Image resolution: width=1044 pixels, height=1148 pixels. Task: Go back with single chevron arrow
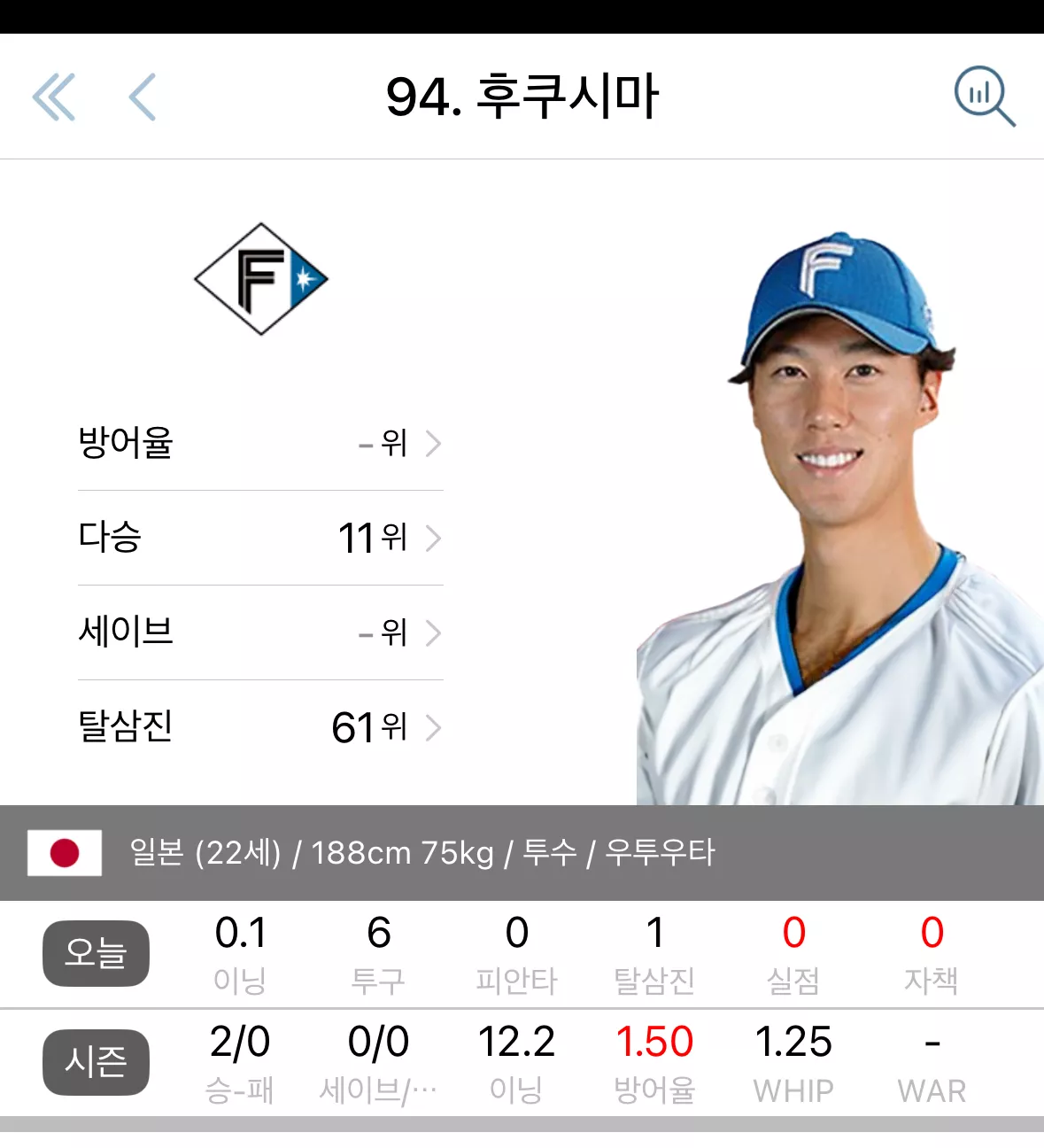[143, 97]
